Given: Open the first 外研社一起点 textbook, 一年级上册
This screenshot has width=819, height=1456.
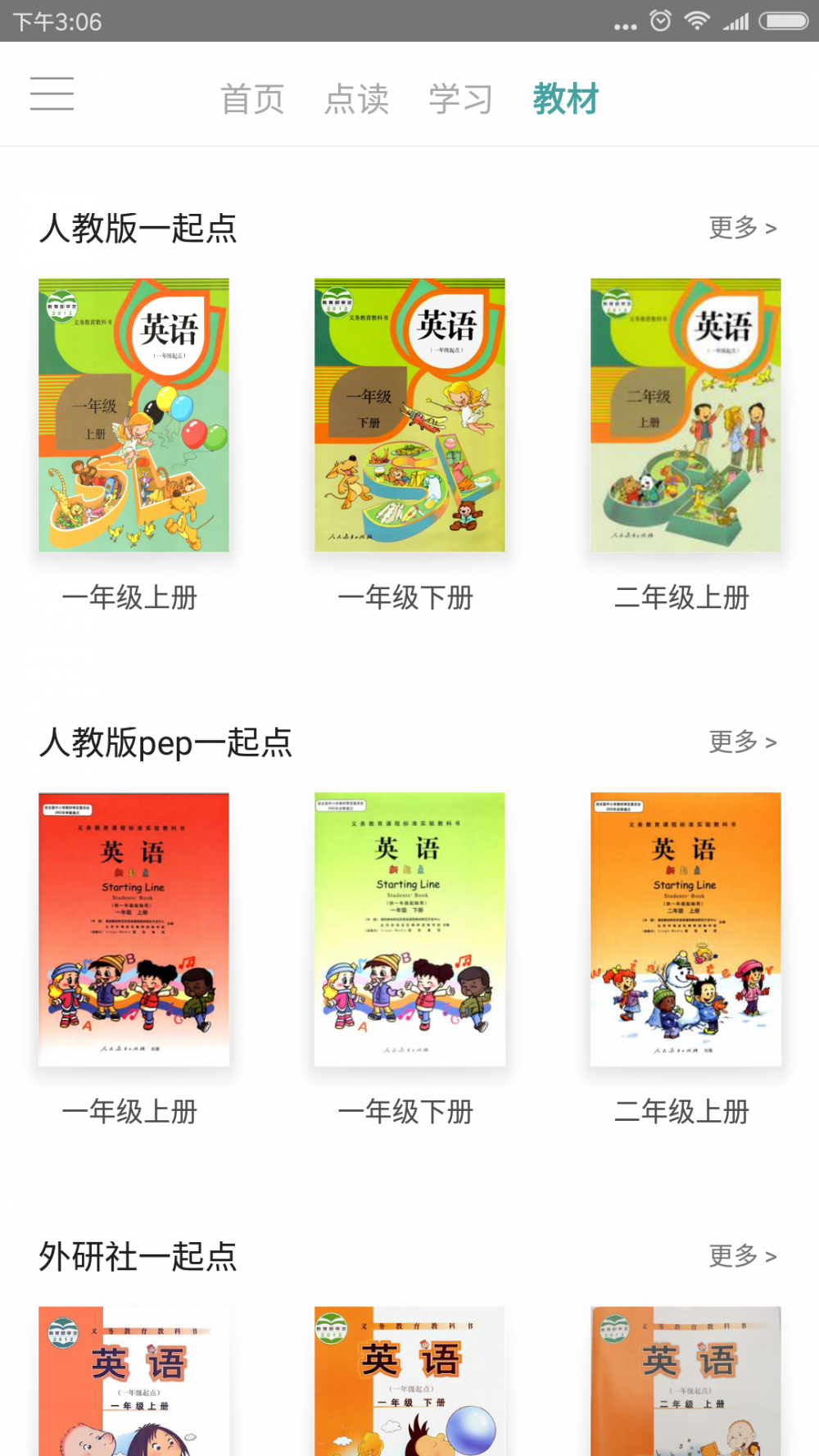Looking at the screenshot, I should [133, 1381].
